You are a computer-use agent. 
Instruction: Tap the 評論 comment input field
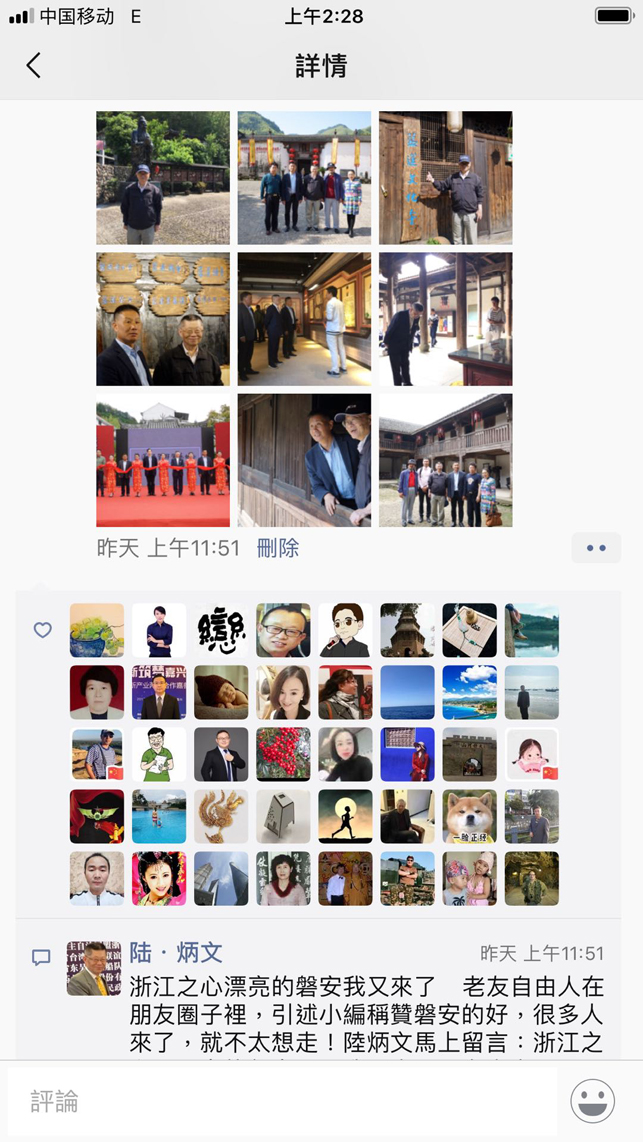tap(282, 1101)
